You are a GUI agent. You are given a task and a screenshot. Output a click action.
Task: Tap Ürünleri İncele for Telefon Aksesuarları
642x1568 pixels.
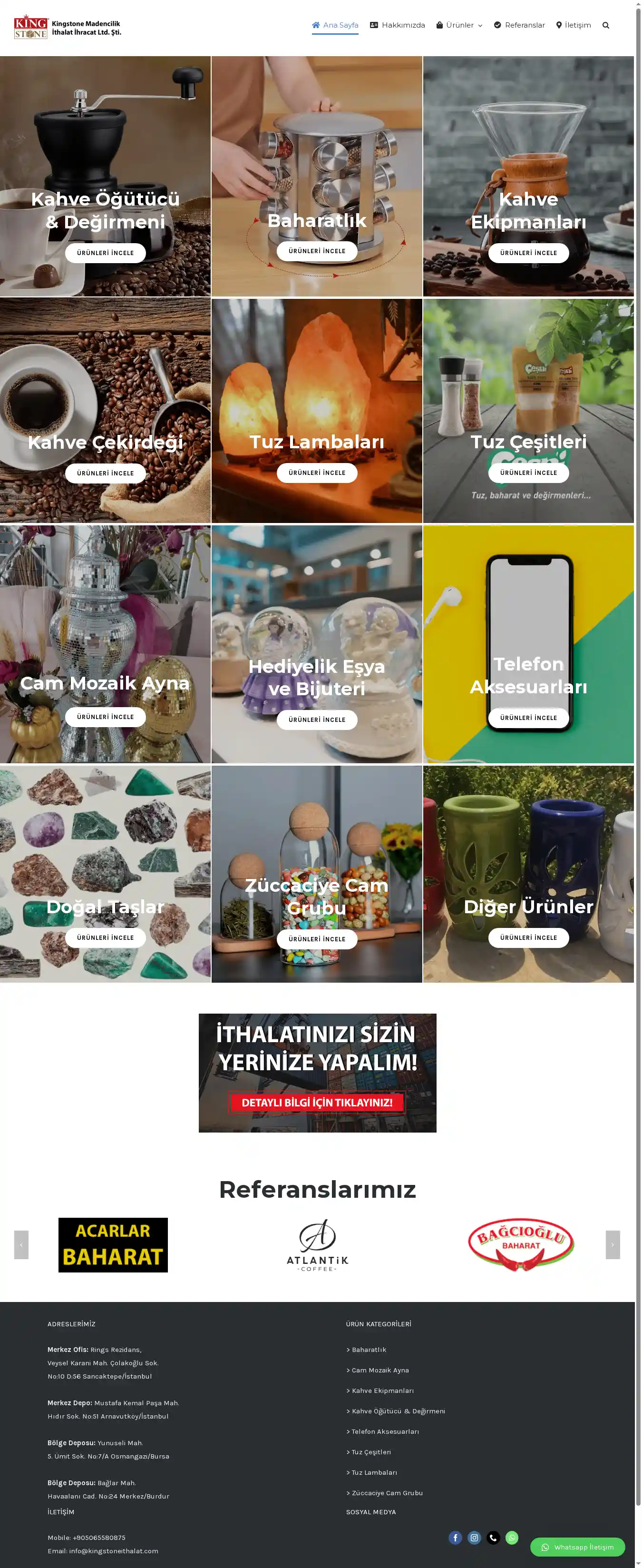click(x=528, y=718)
